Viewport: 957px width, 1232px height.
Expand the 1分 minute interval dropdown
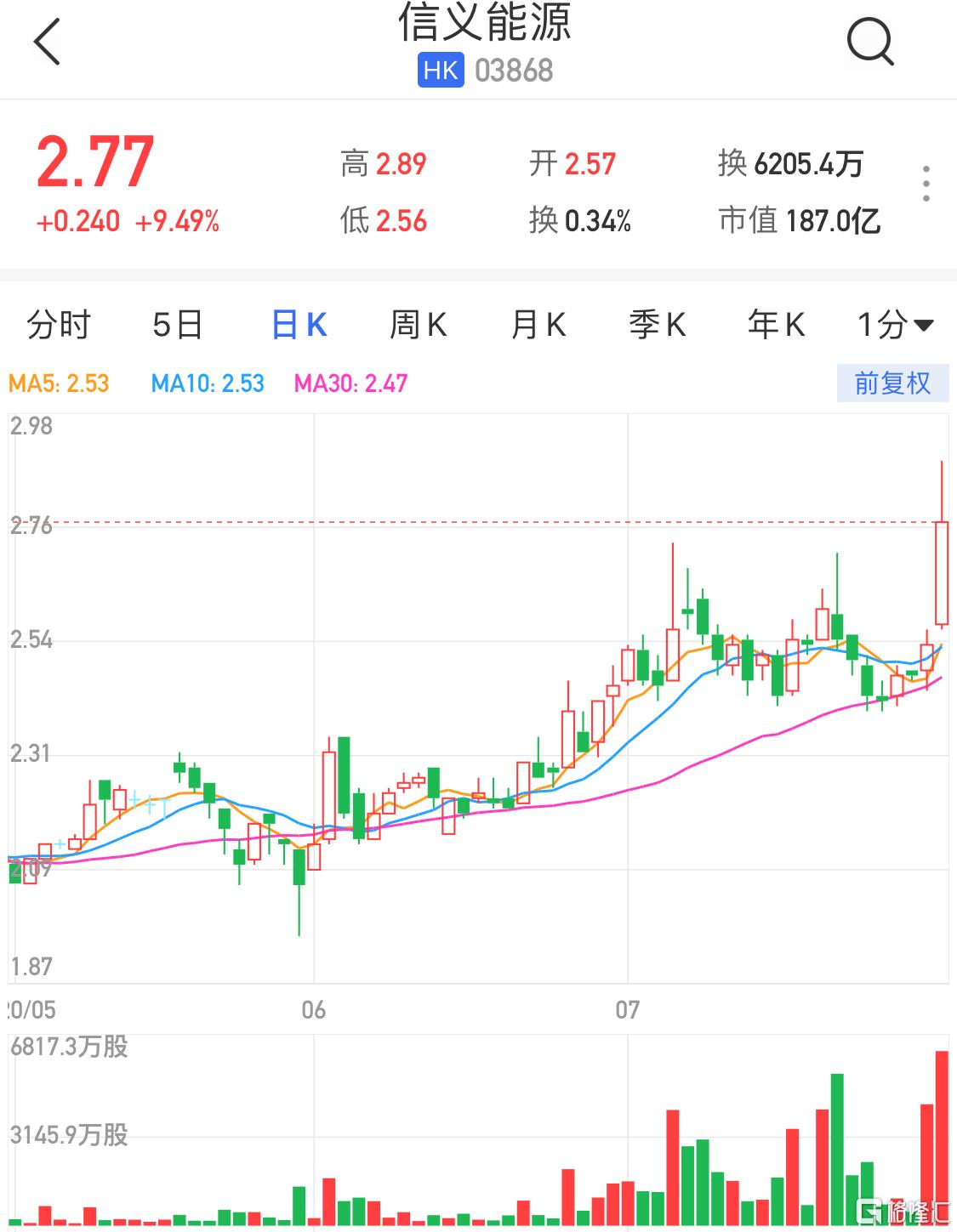[x=895, y=325]
